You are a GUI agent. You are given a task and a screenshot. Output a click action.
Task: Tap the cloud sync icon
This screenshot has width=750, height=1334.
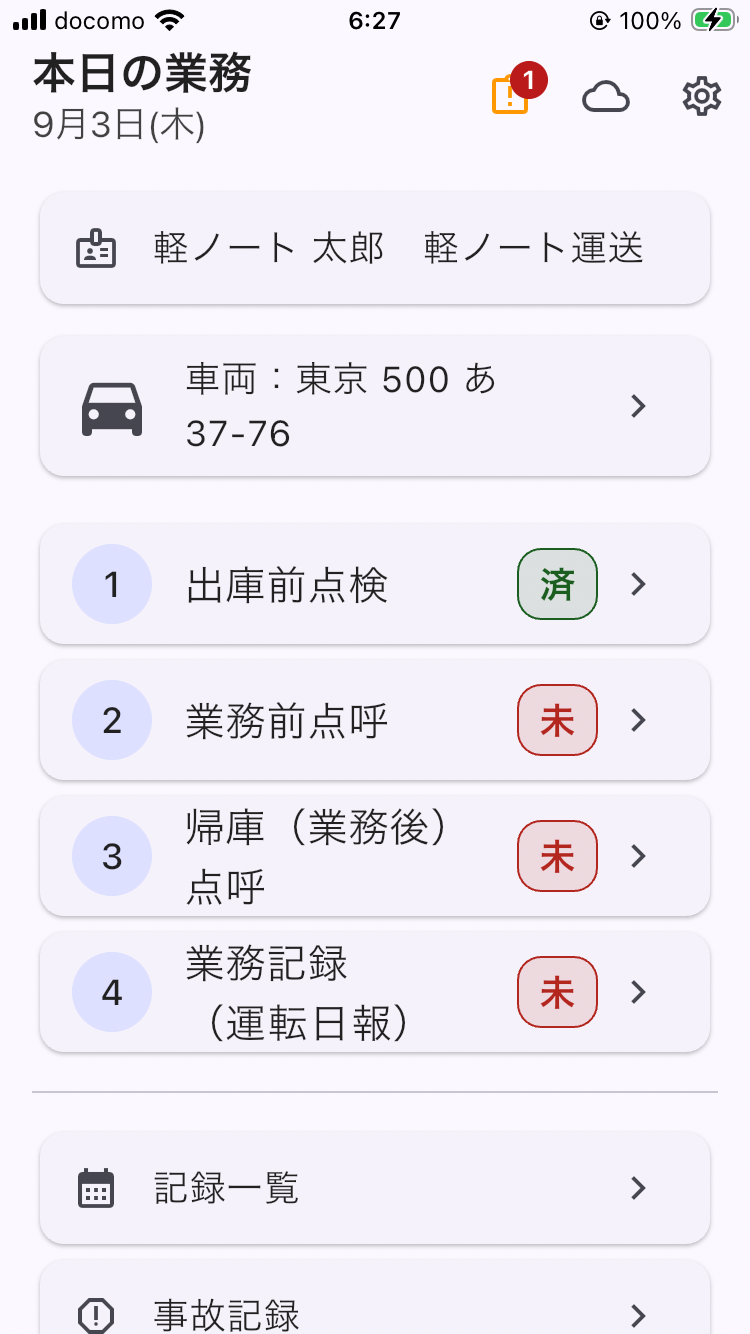point(606,97)
